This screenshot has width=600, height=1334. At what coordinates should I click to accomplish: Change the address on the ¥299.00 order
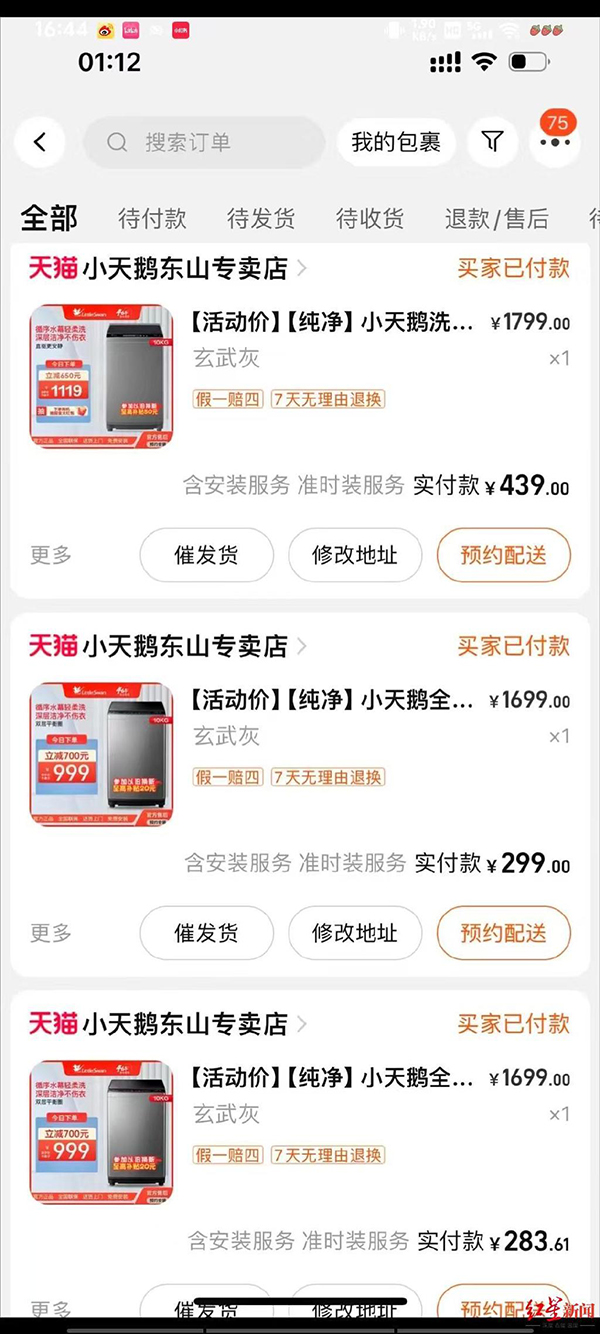click(355, 933)
